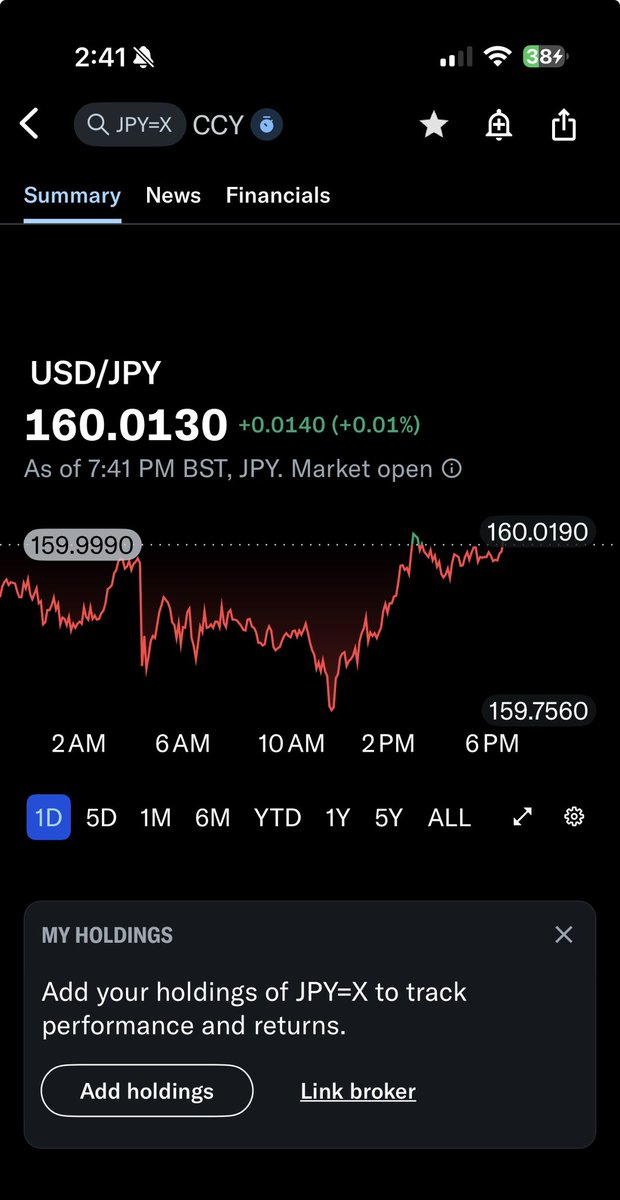Select the 5D chart range
Image resolution: width=620 pixels, height=1200 pixels.
101,818
